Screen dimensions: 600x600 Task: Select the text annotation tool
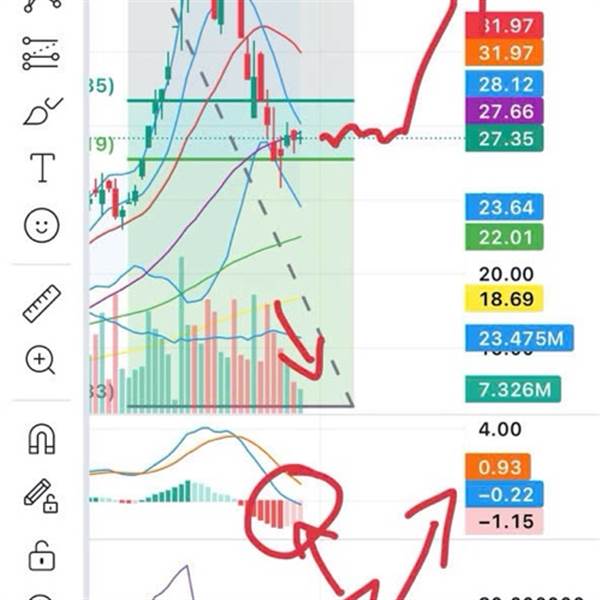coord(42,168)
